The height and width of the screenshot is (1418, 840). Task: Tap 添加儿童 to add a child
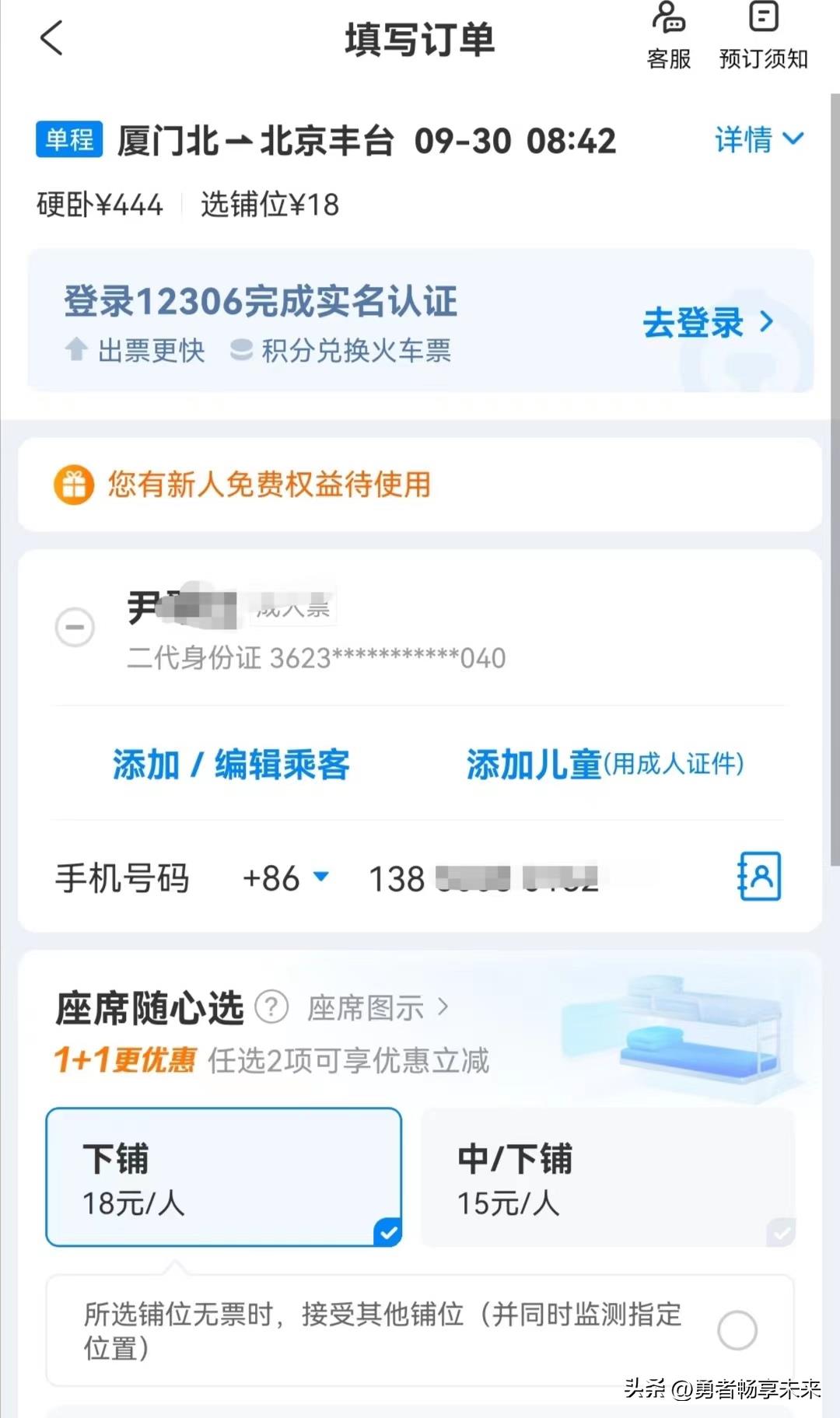click(604, 765)
